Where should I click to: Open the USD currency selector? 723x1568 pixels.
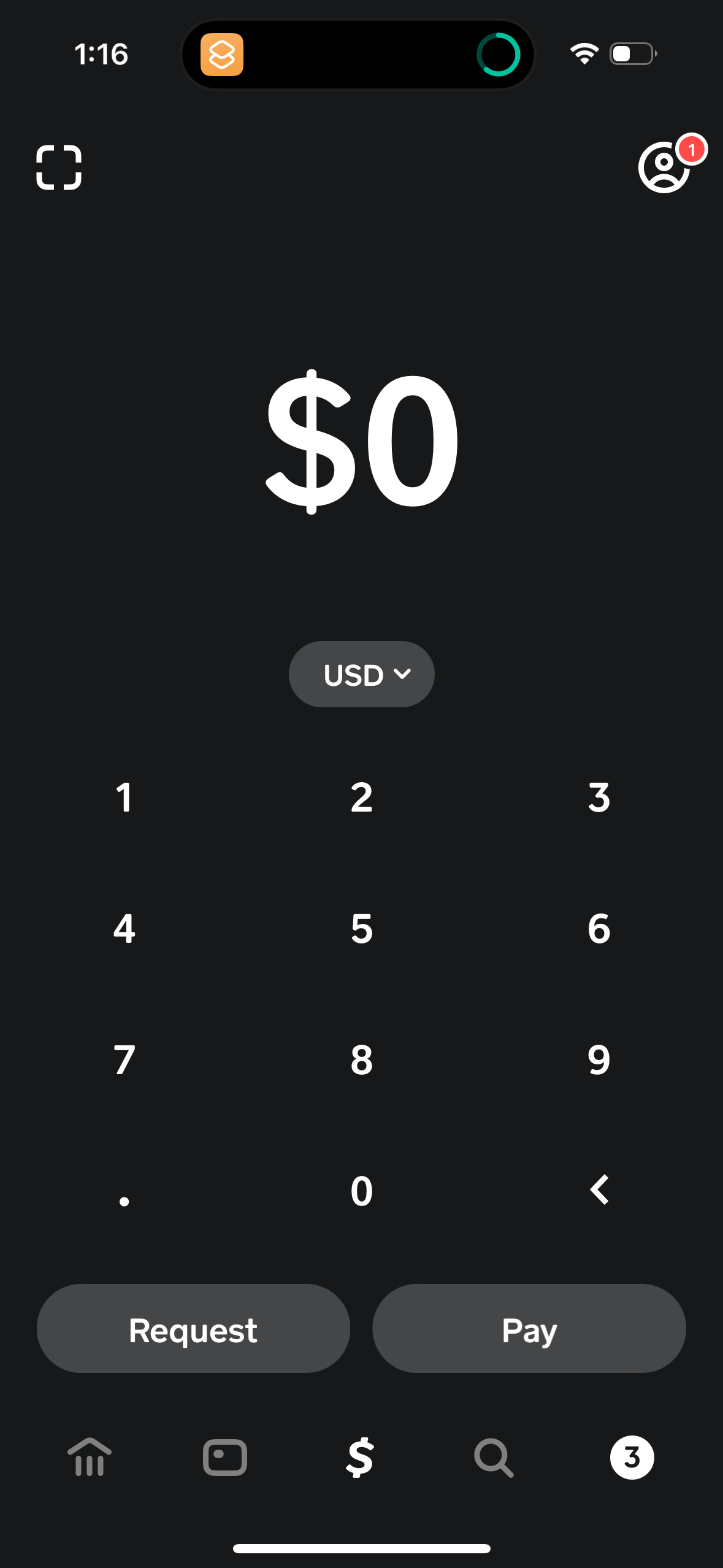pos(361,674)
